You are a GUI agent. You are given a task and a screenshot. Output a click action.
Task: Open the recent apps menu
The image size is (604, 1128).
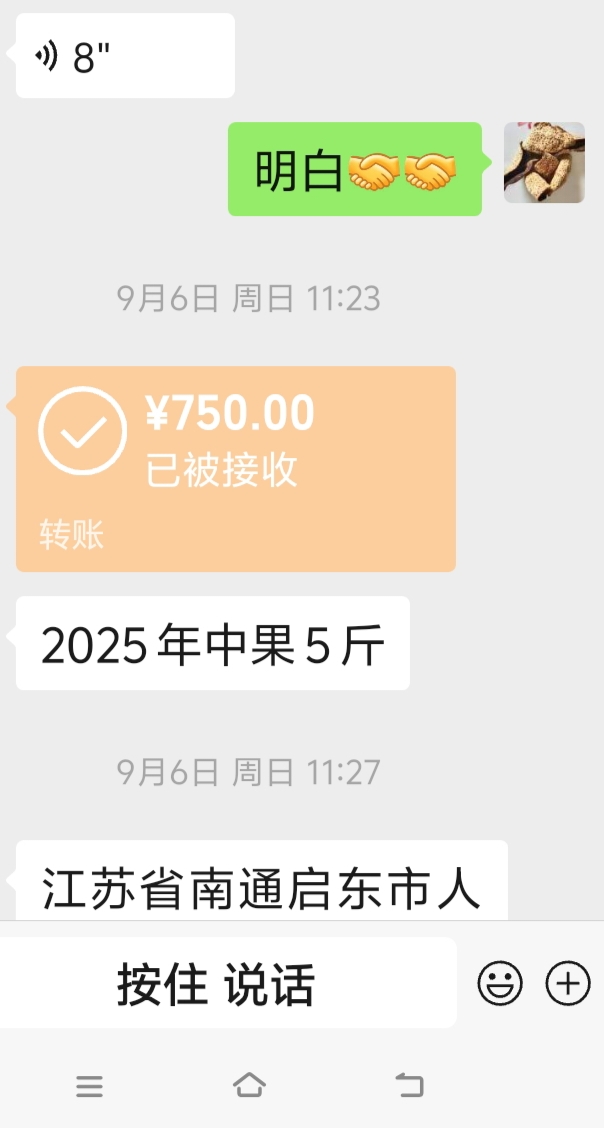coord(90,1086)
